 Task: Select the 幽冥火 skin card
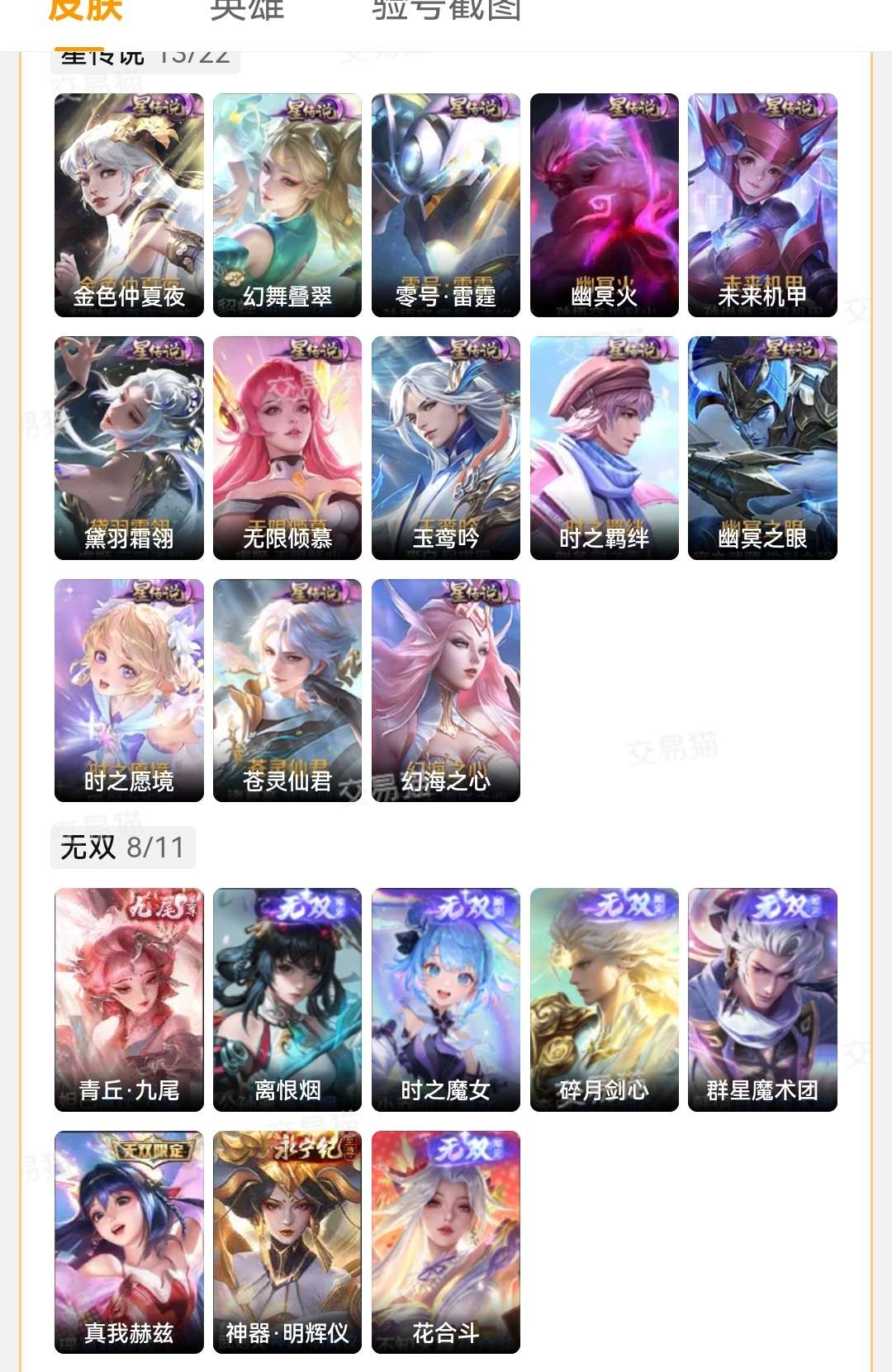[605, 205]
